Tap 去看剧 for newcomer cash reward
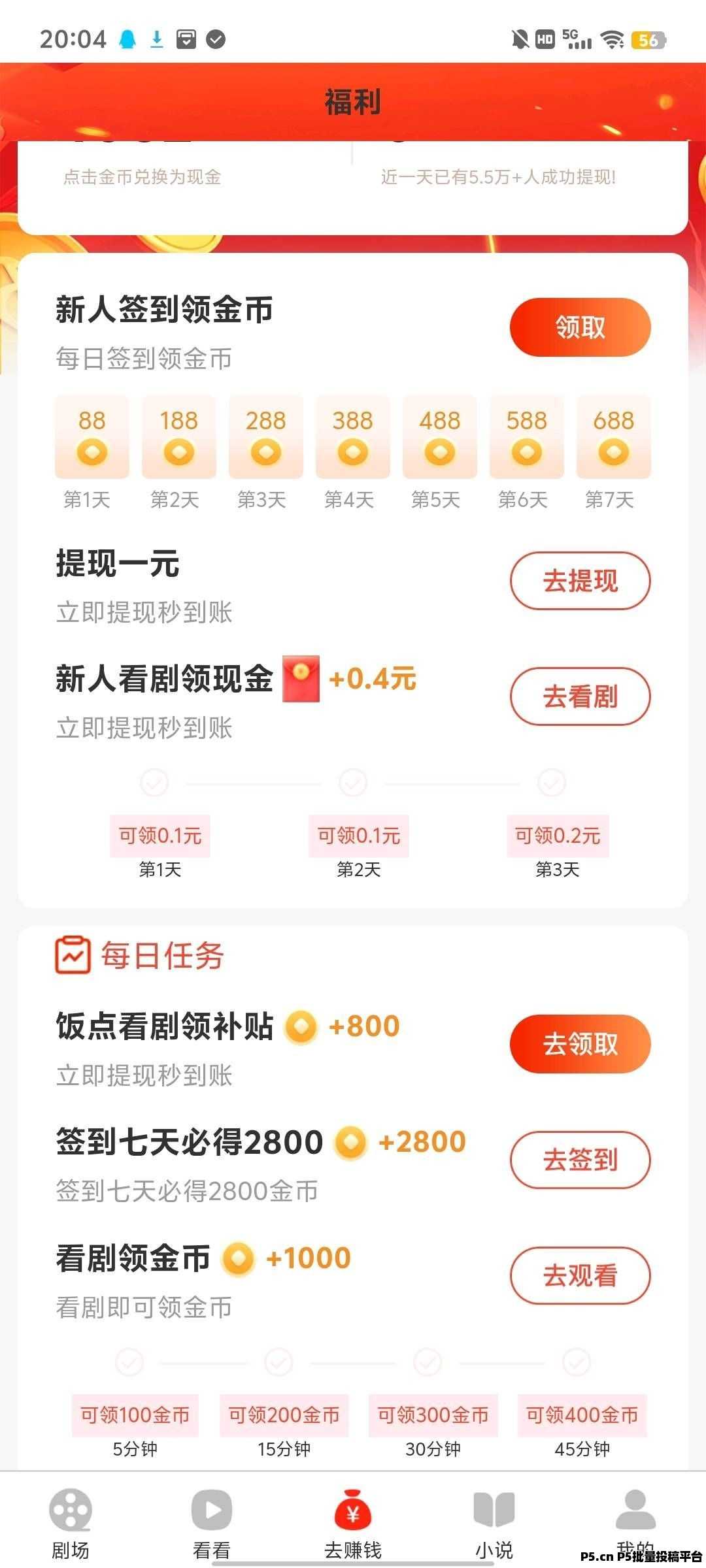The width and height of the screenshot is (706, 1568). click(580, 696)
